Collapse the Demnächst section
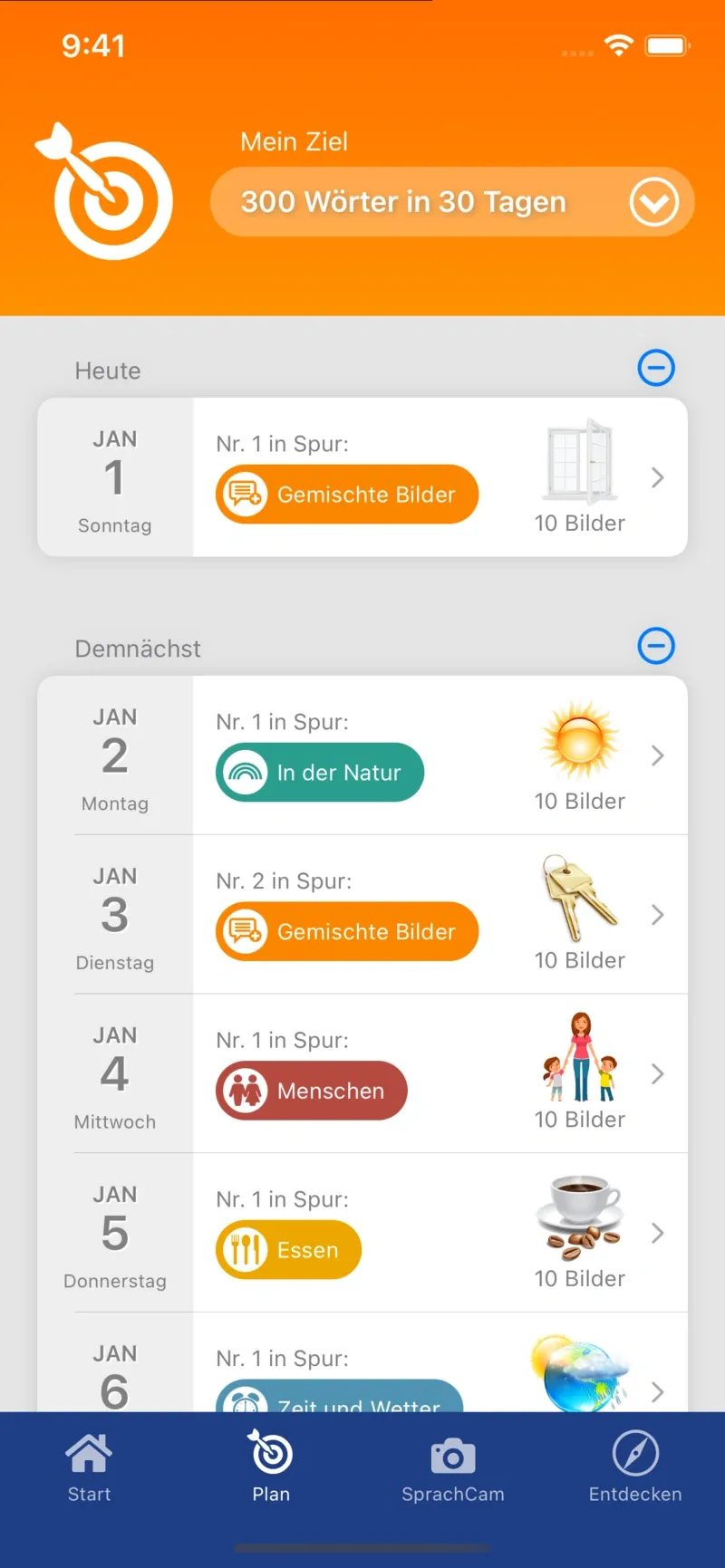The width and height of the screenshot is (725, 1568). [x=656, y=646]
